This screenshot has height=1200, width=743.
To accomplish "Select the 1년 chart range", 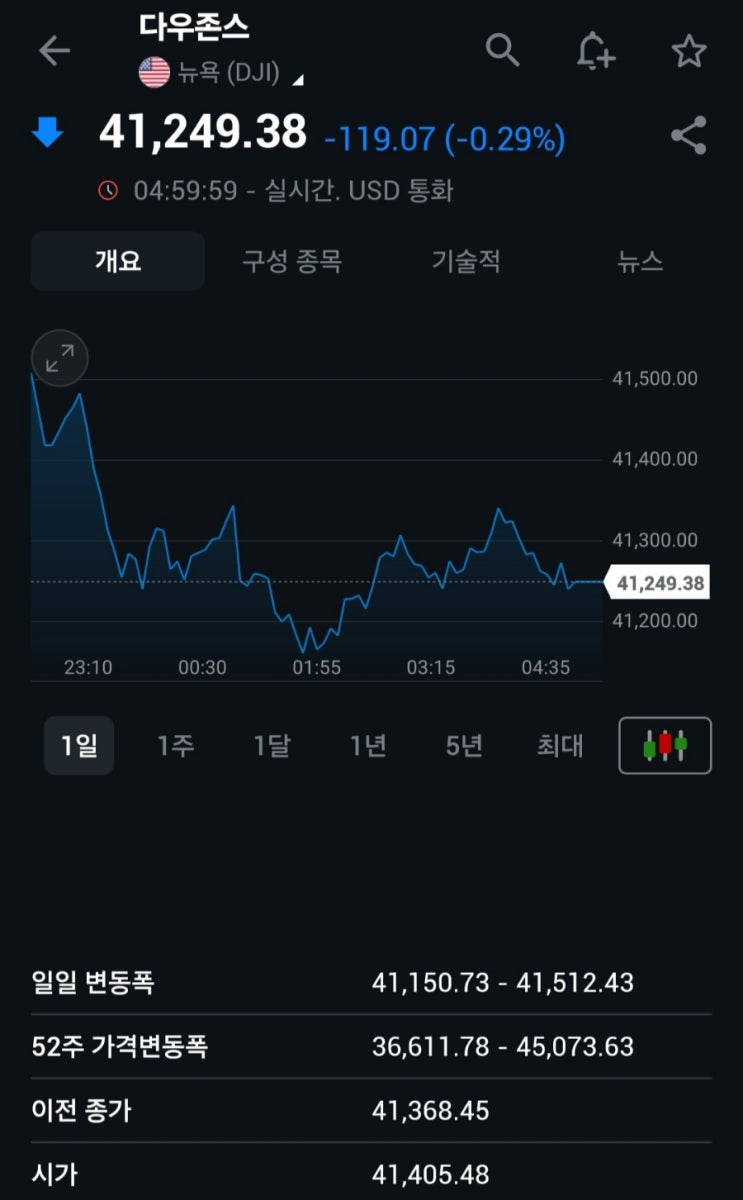I will point(368,746).
